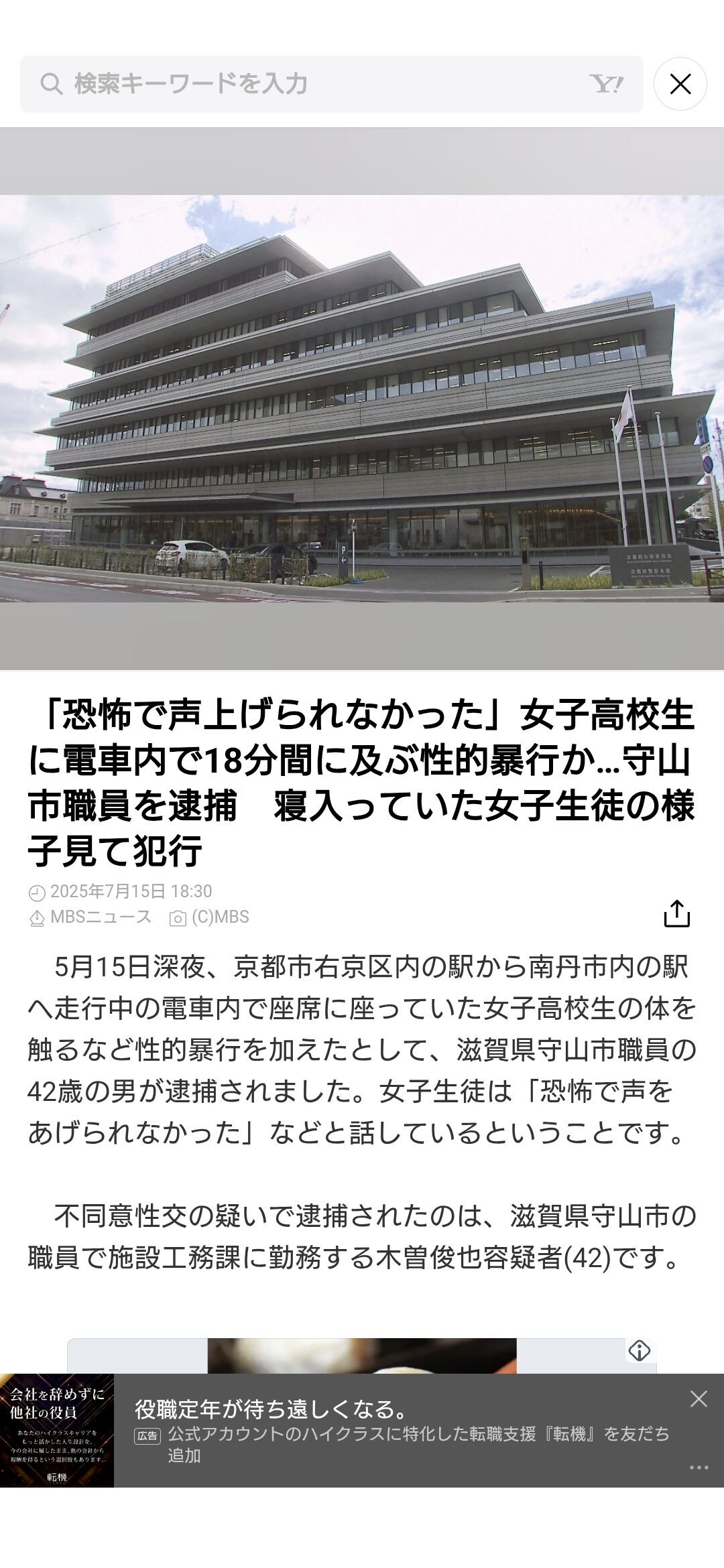This screenshot has height=1568, width=724.
Task: Dismiss the 役職定年 ad banner
Action: 699,1398
